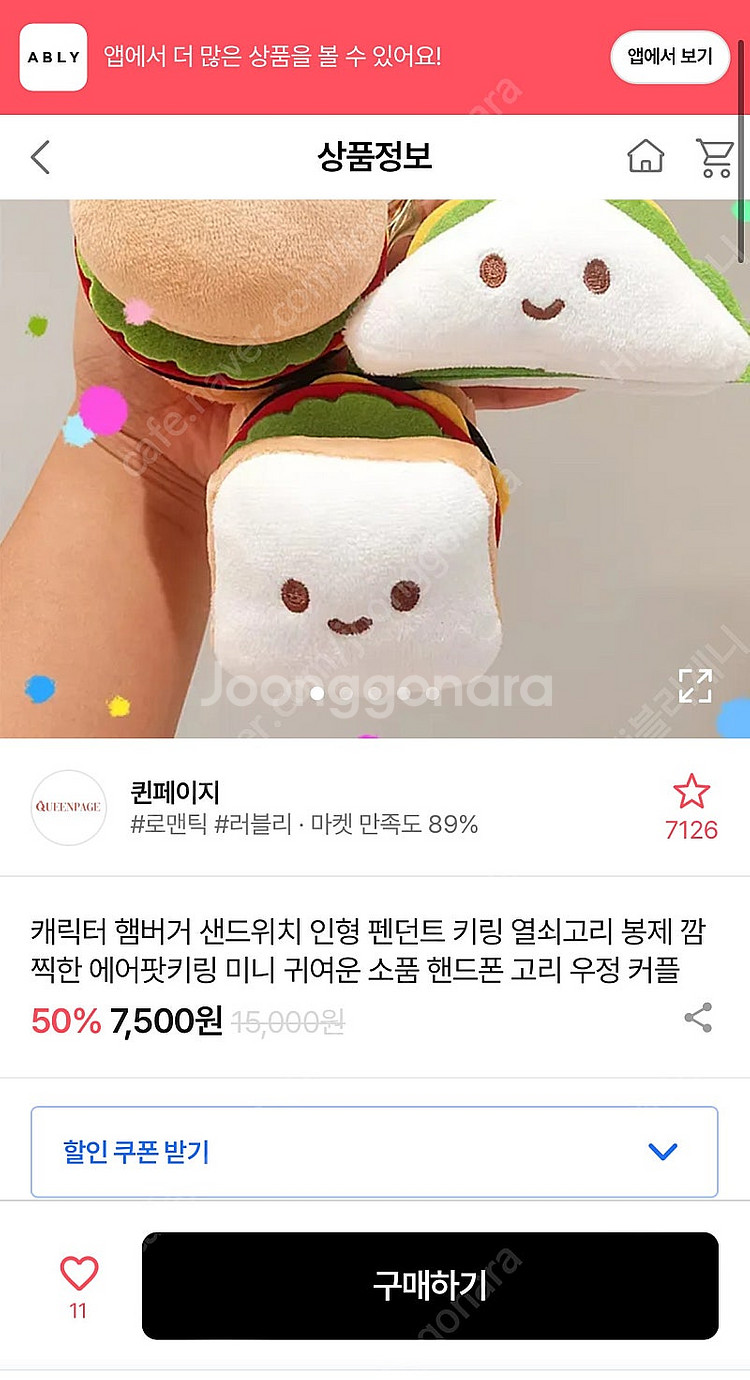The height and width of the screenshot is (1380, 750).
Task: Open the shopping cart icon top right
Action: (716, 157)
